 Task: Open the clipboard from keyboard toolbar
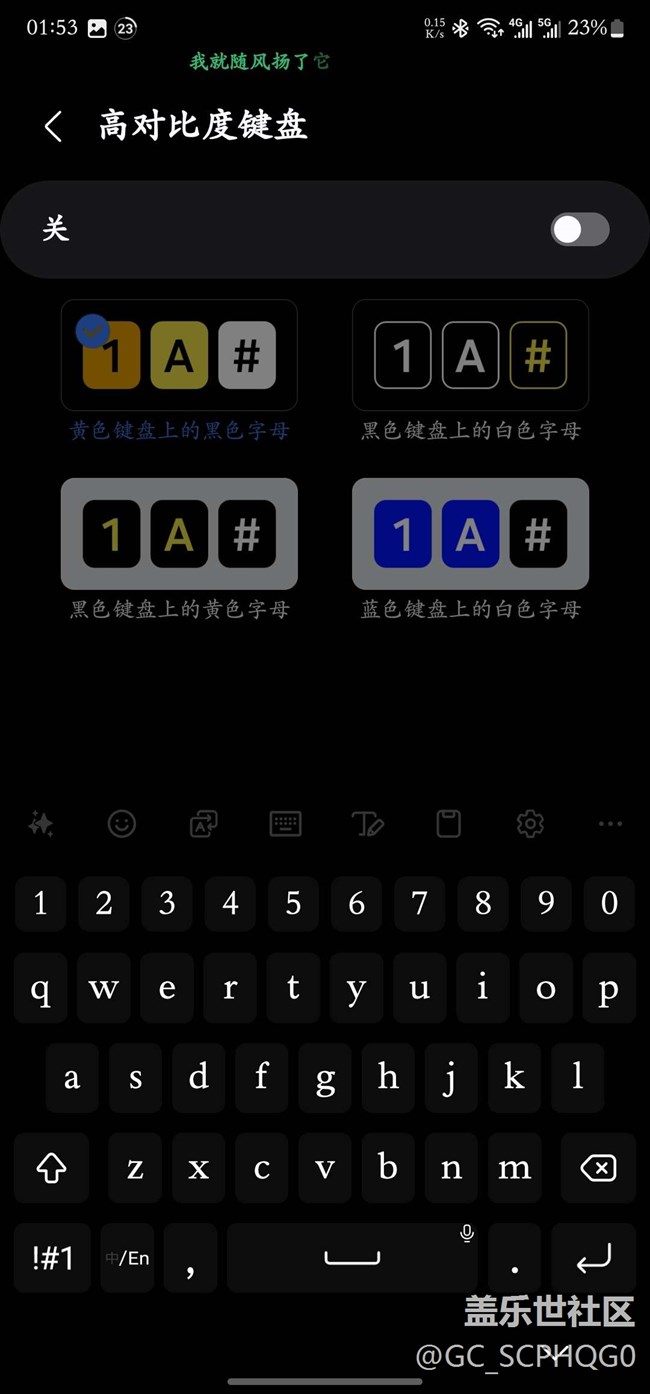449,824
